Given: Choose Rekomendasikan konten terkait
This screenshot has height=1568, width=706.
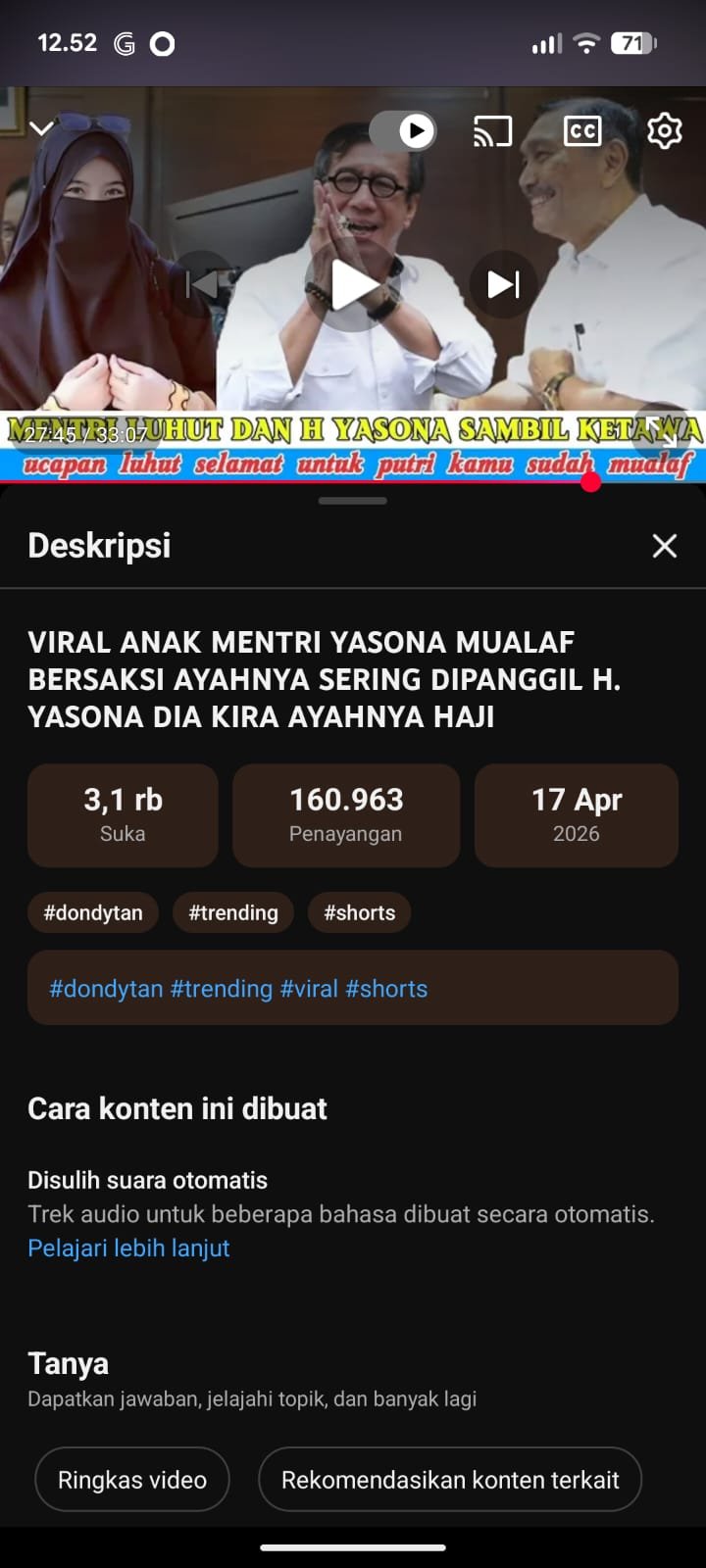Looking at the screenshot, I should coord(450,1479).
